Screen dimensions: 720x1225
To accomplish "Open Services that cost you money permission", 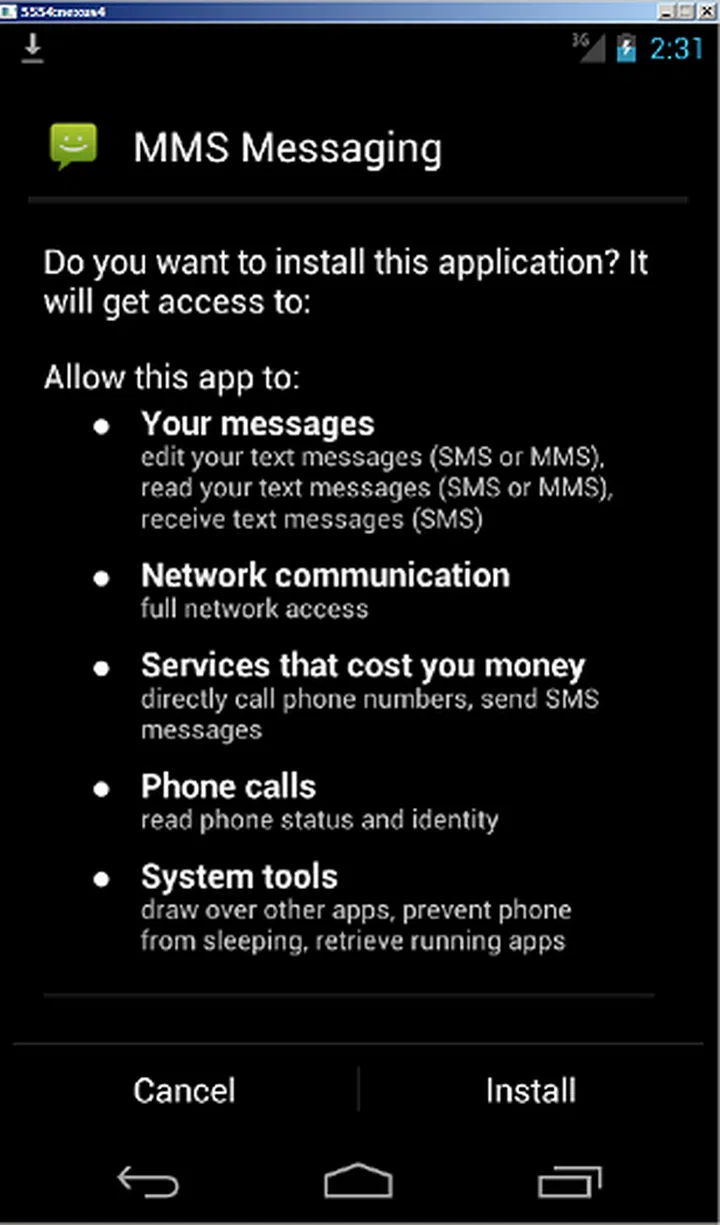I will (362, 666).
